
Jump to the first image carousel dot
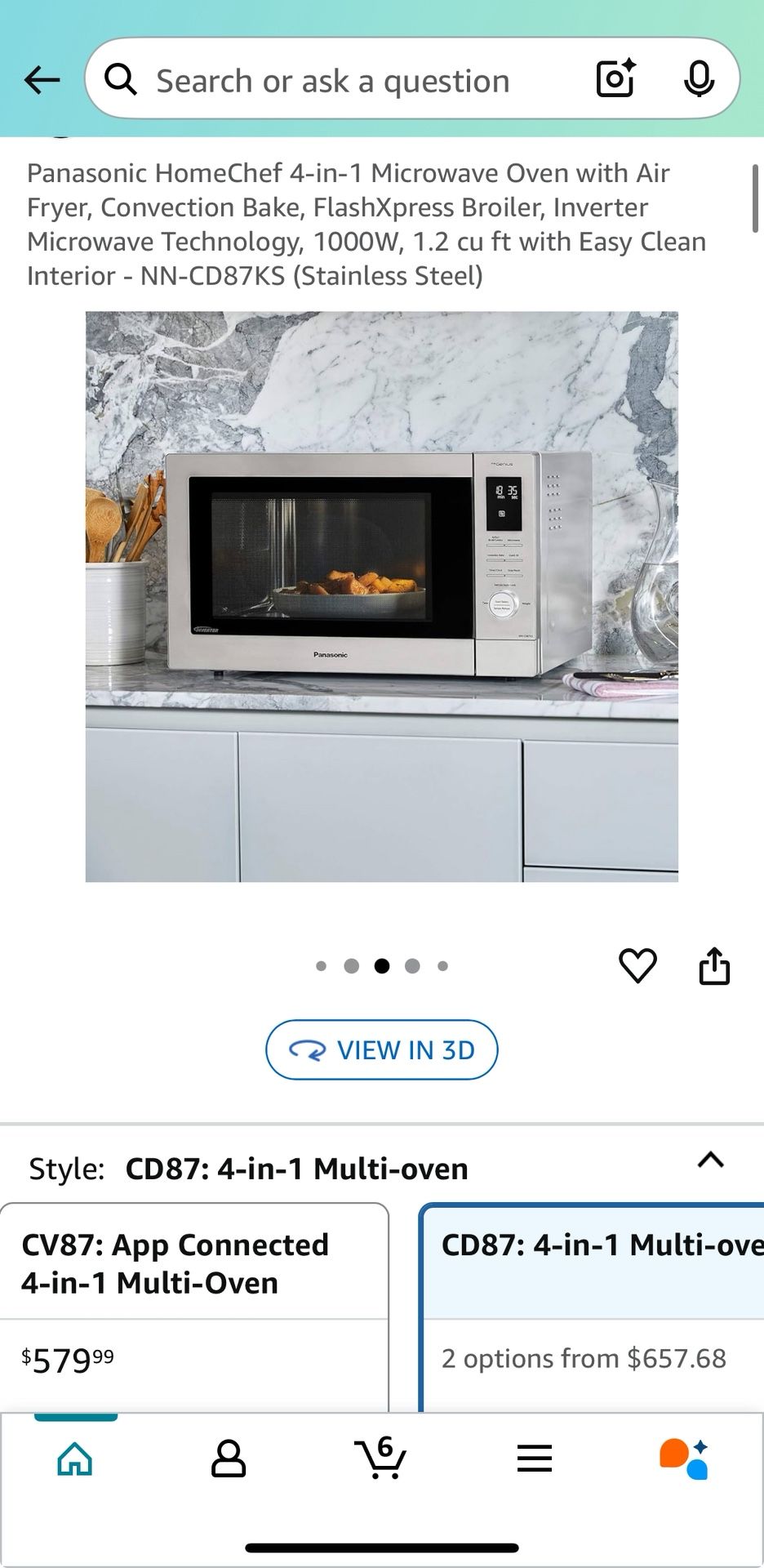pyautogui.click(x=322, y=965)
